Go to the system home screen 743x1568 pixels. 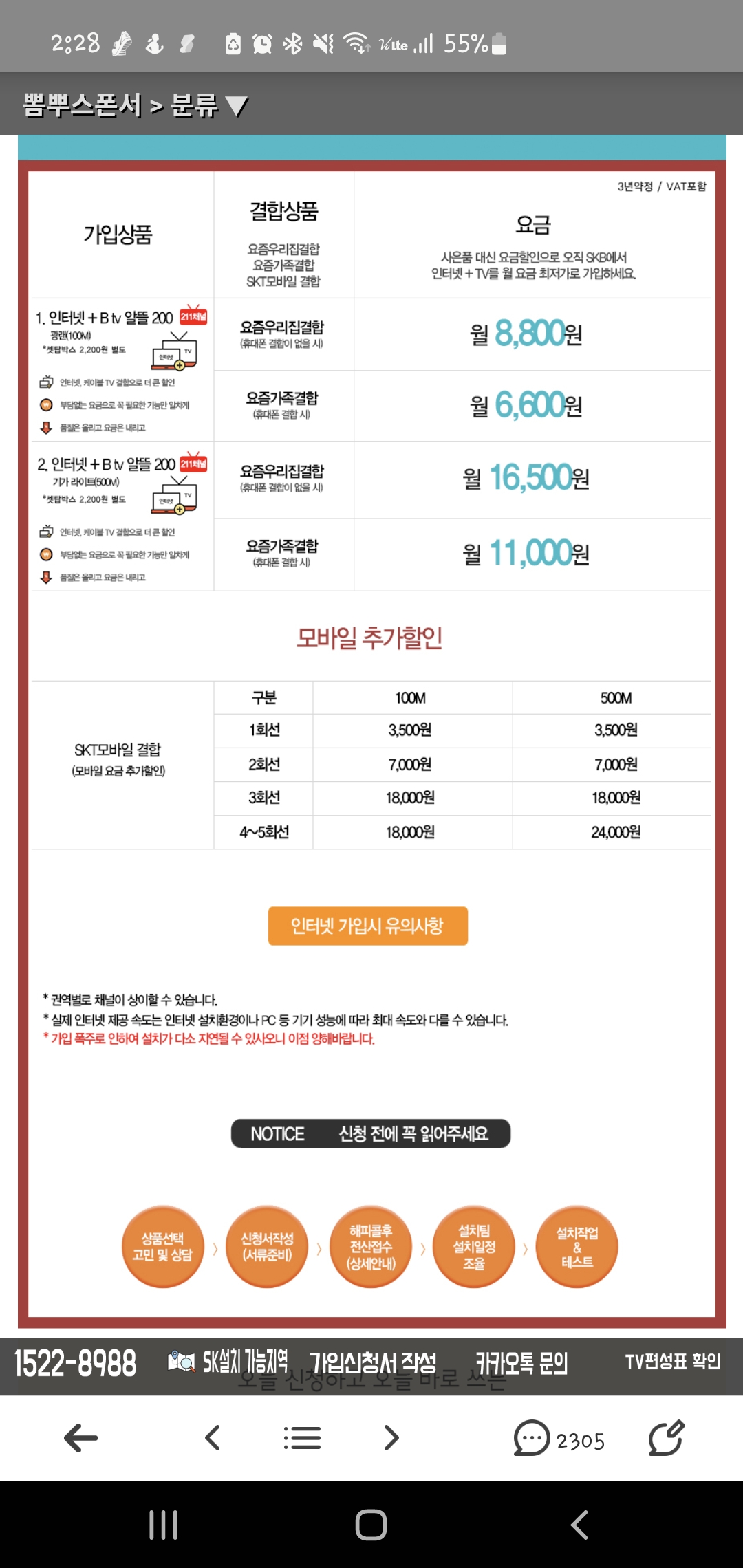pyautogui.click(x=371, y=1525)
